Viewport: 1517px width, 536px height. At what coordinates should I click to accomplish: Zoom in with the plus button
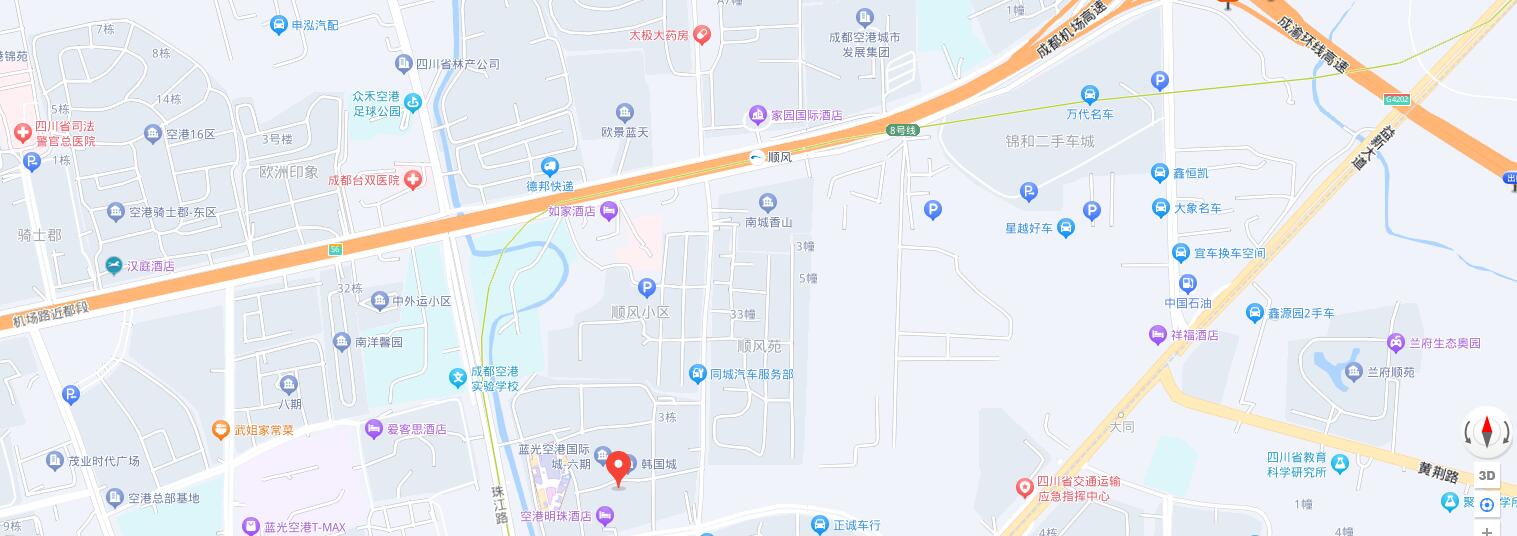pos(1487,529)
